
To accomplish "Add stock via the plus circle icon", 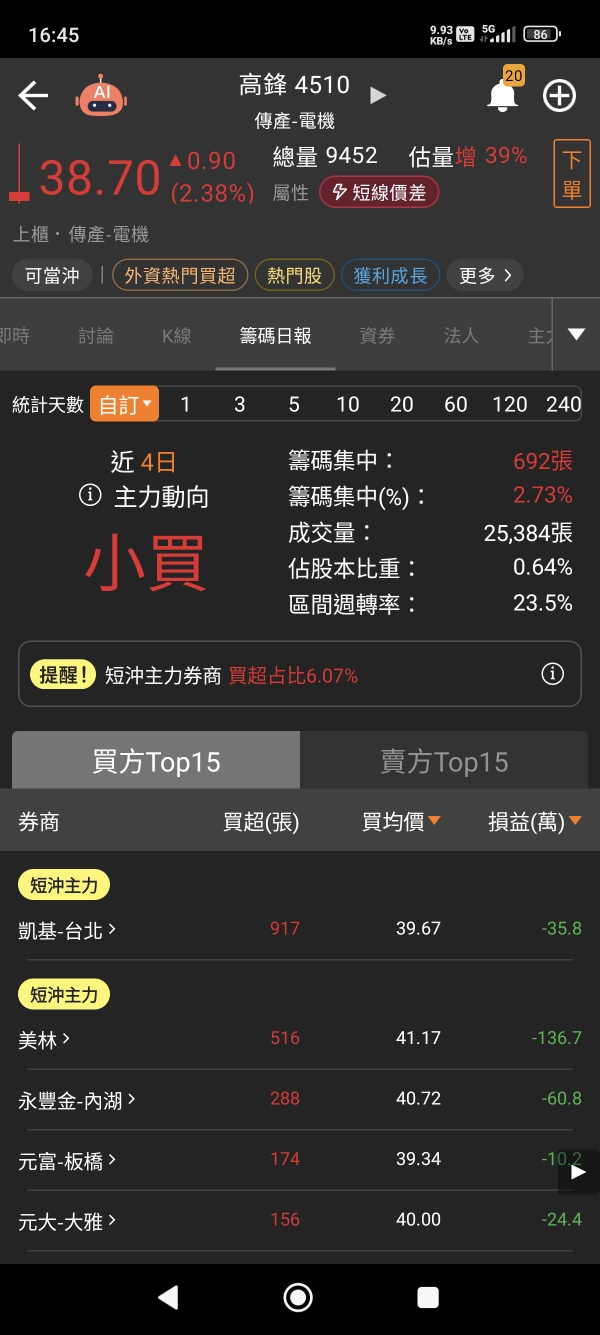I will click(559, 96).
